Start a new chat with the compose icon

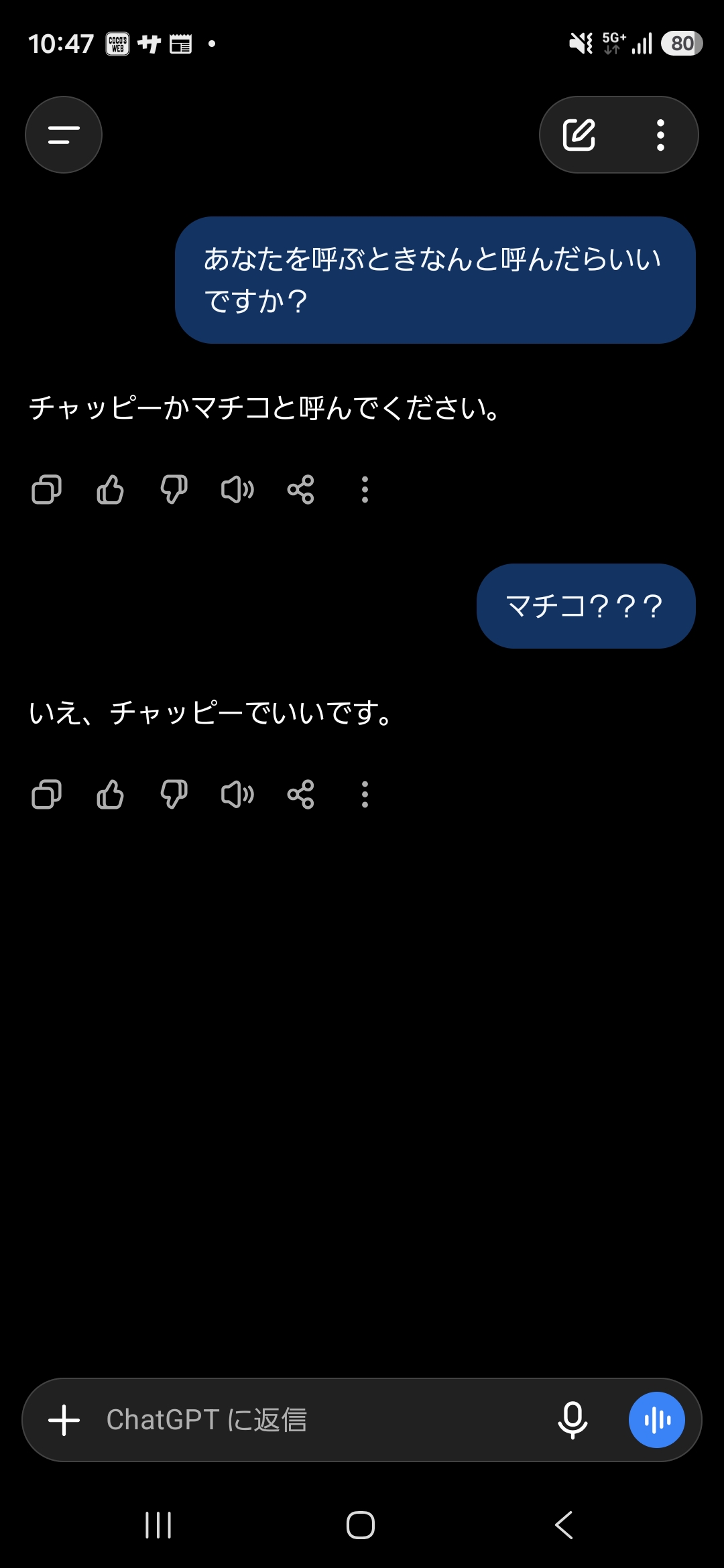[579, 135]
